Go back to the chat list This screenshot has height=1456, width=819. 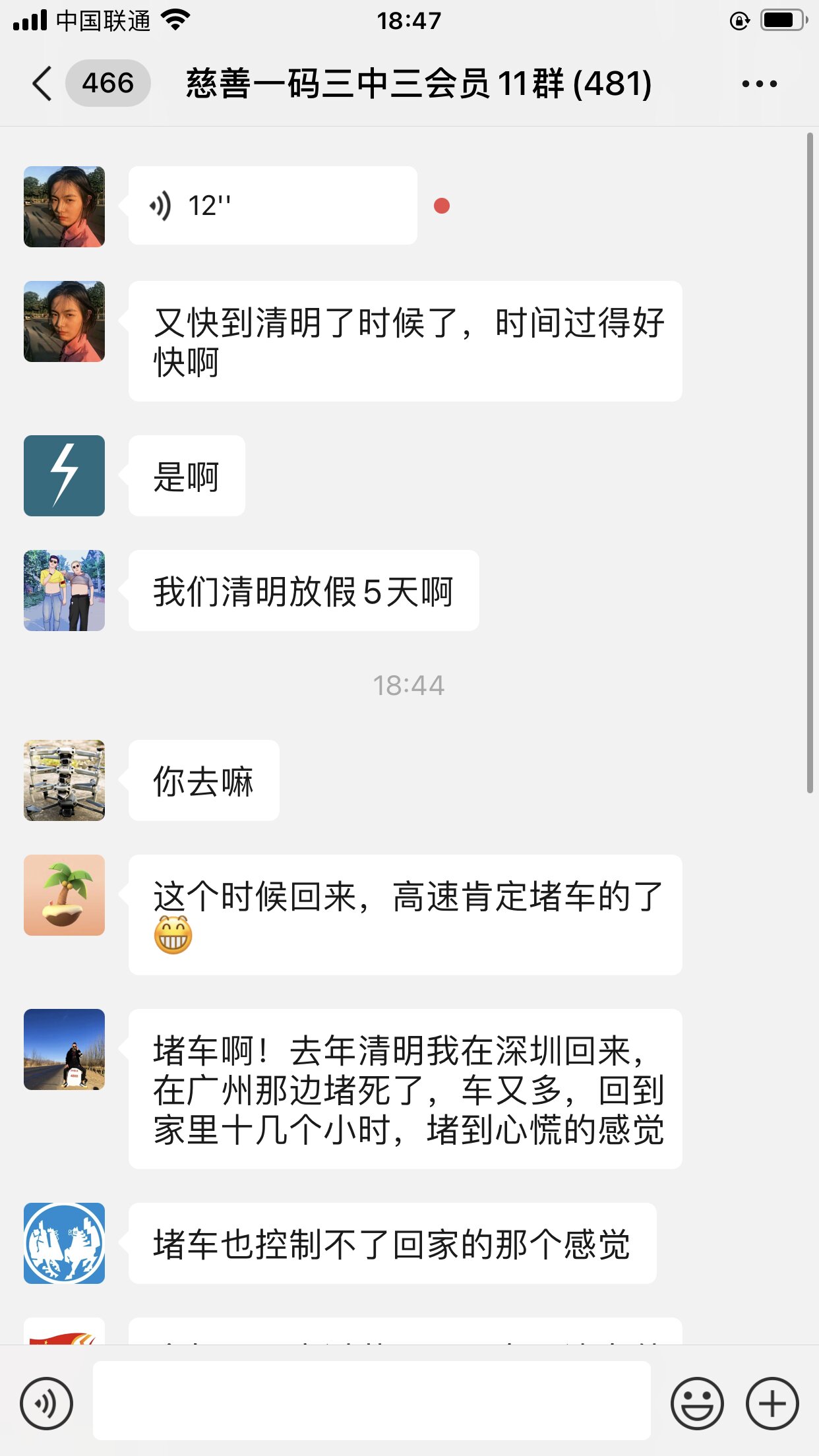pyautogui.click(x=42, y=84)
